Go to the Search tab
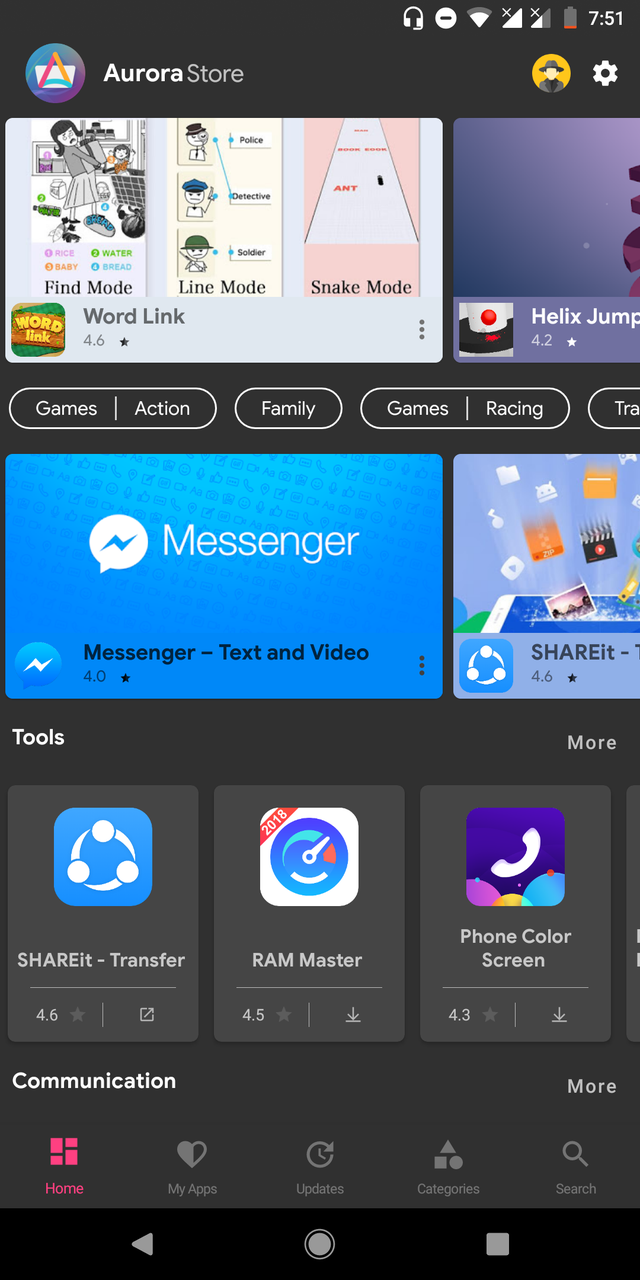The height and width of the screenshot is (1280, 640). pos(575,1166)
